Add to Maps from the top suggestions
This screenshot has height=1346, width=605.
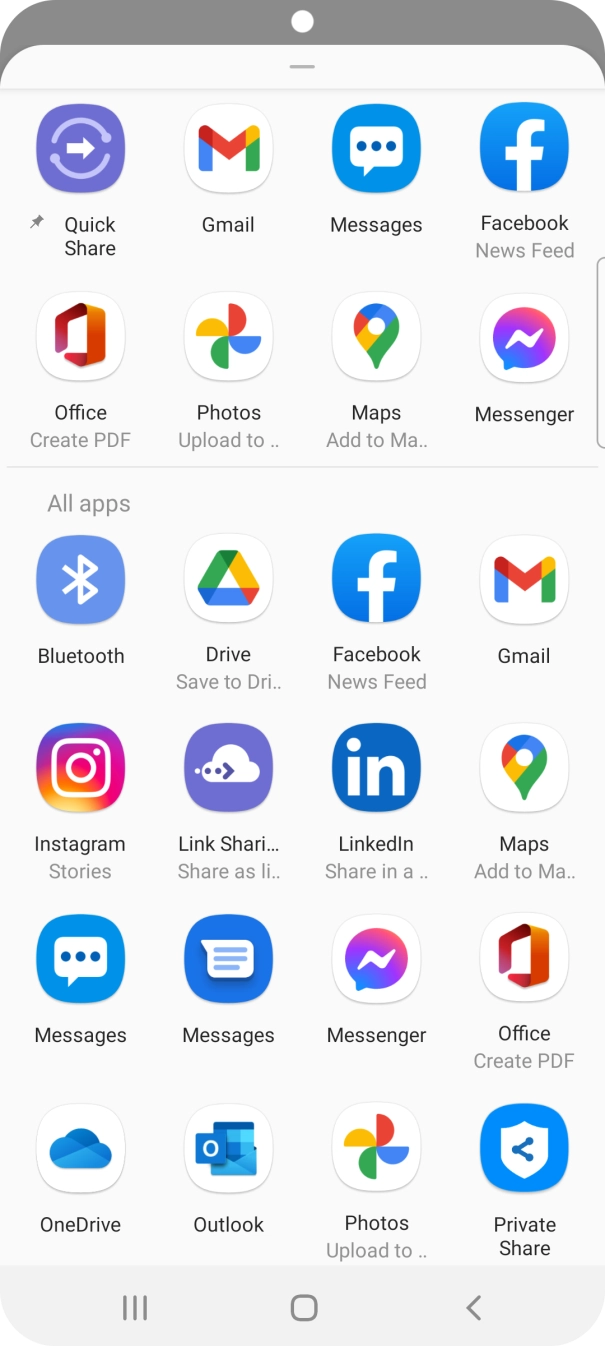coord(376,338)
